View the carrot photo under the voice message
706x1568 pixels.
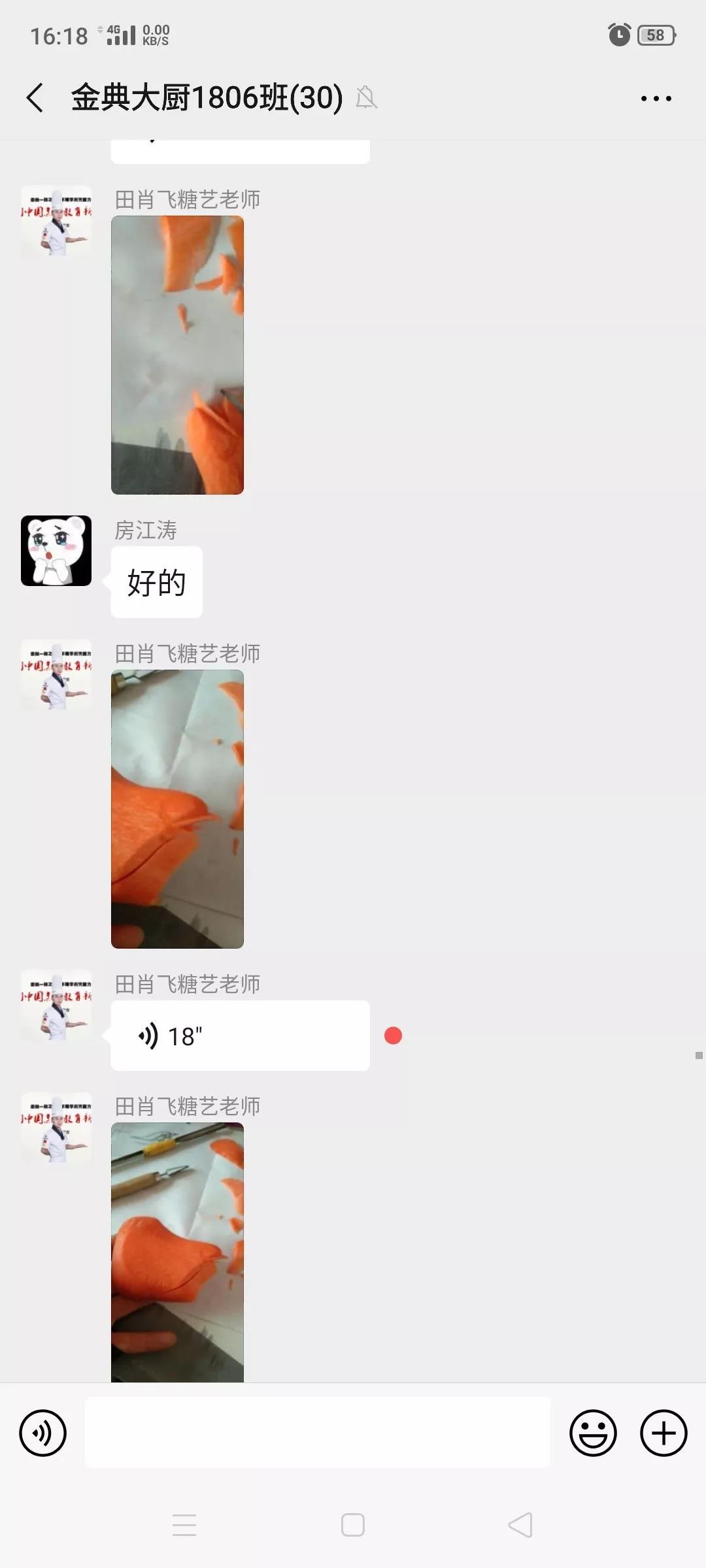tap(177, 1251)
